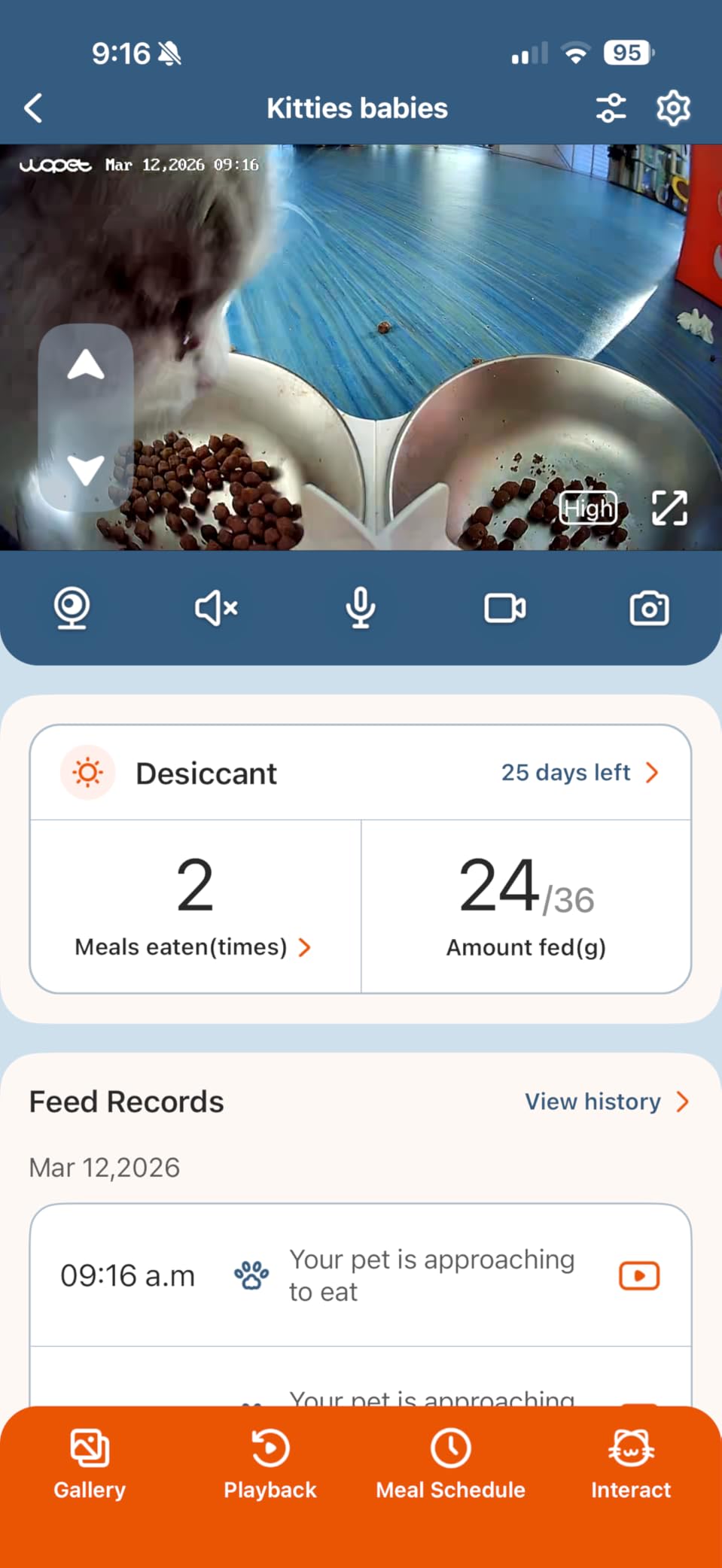Expand the live video to fullscreen
The height and width of the screenshot is (1568, 722).
[669, 509]
